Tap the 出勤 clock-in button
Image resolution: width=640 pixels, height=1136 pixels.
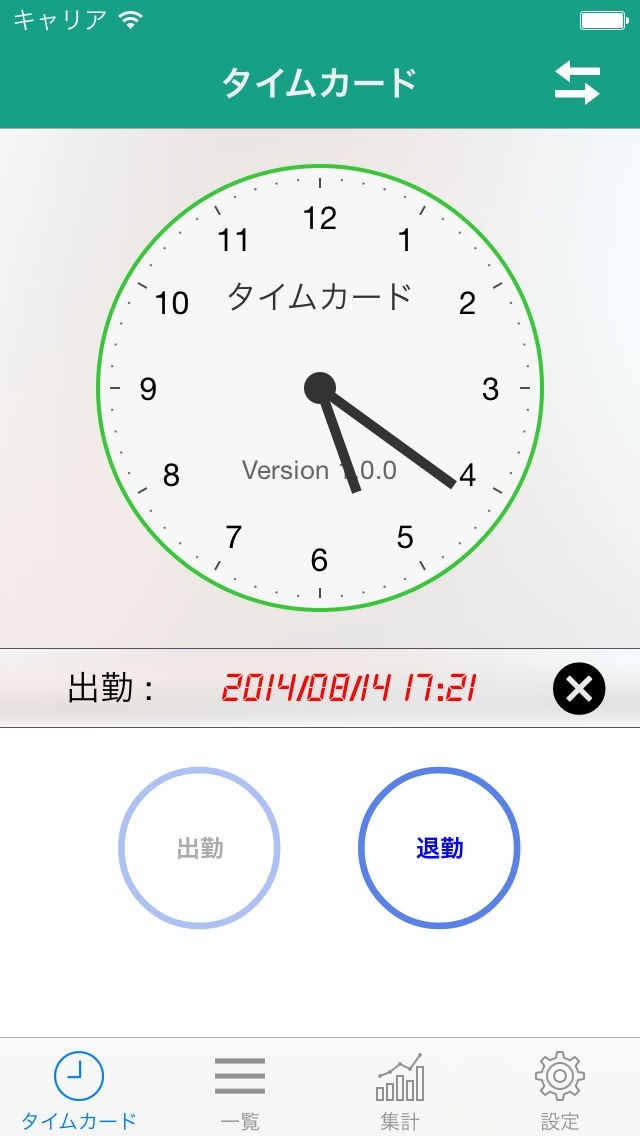pos(199,848)
